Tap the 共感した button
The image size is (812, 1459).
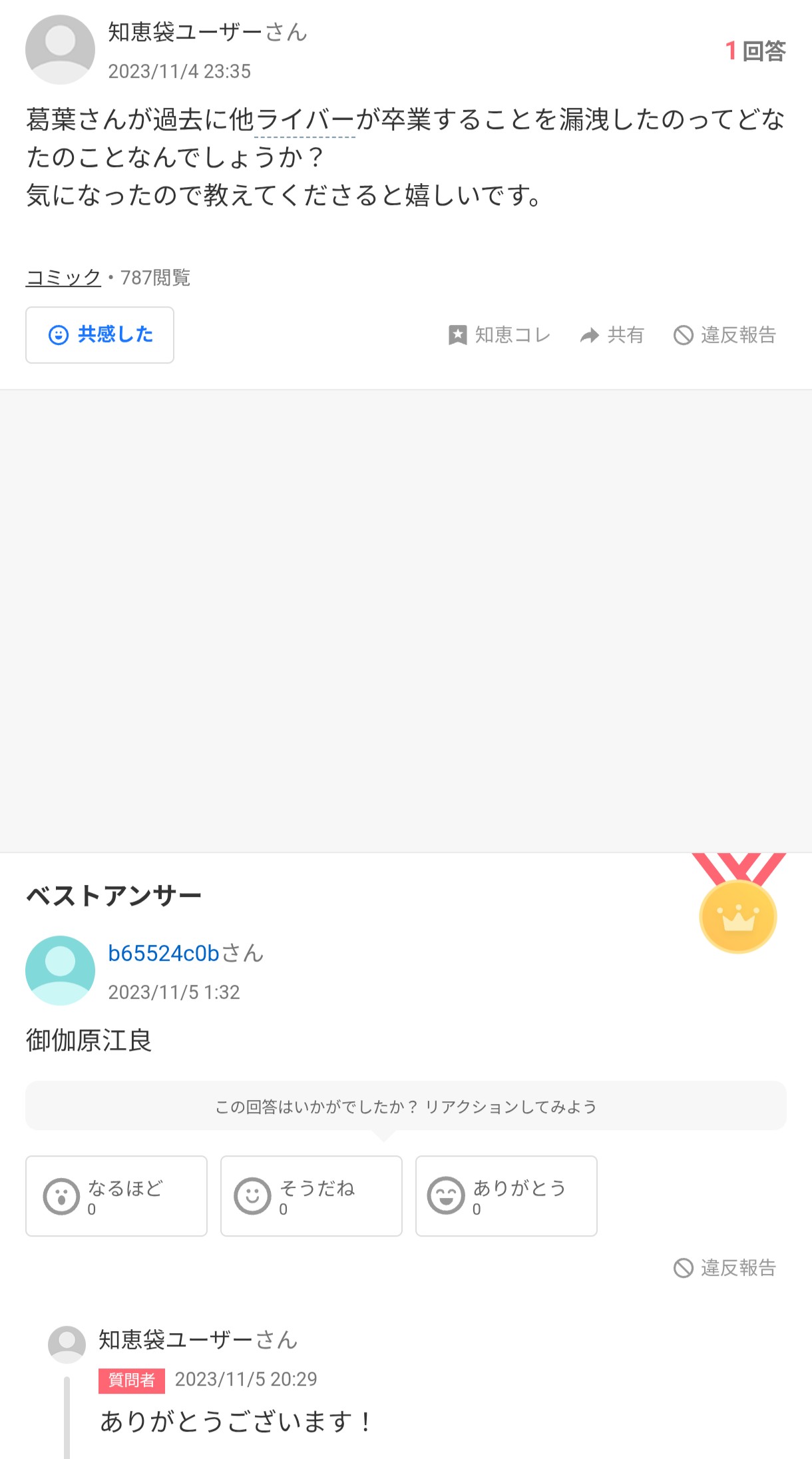click(x=100, y=335)
